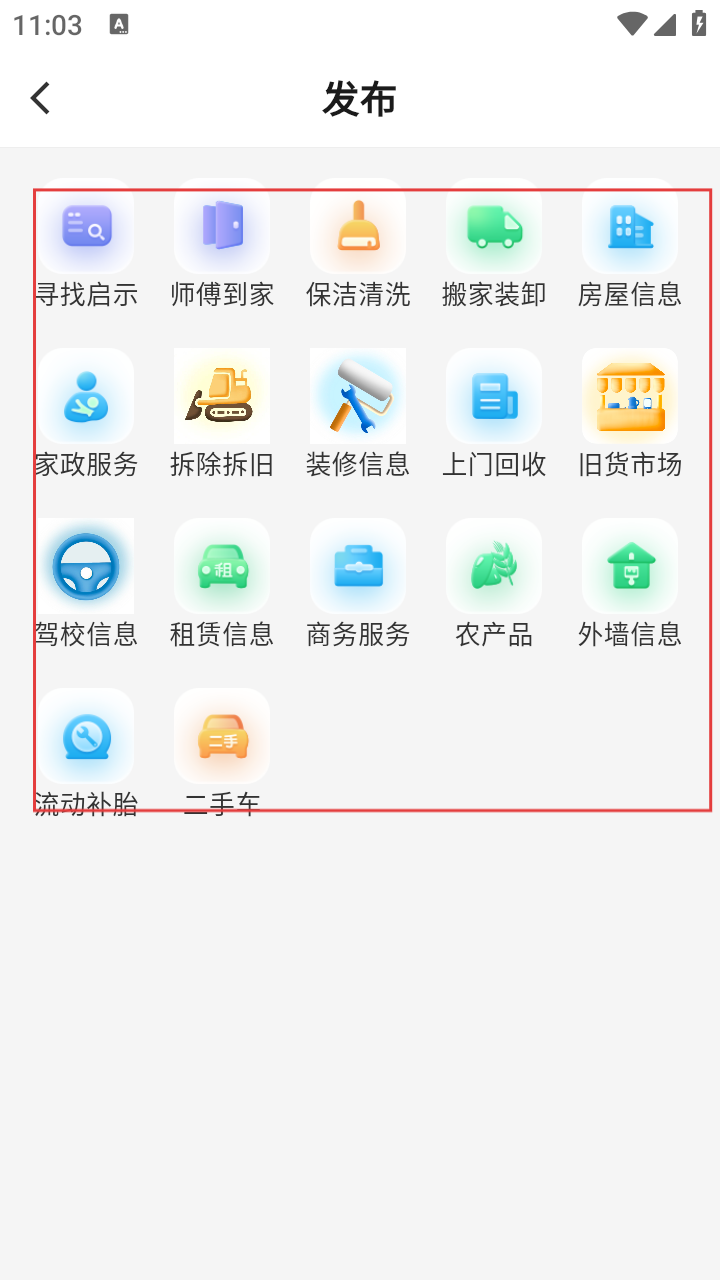Go back using the top-left arrow
The image size is (720, 1280).
point(40,98)
